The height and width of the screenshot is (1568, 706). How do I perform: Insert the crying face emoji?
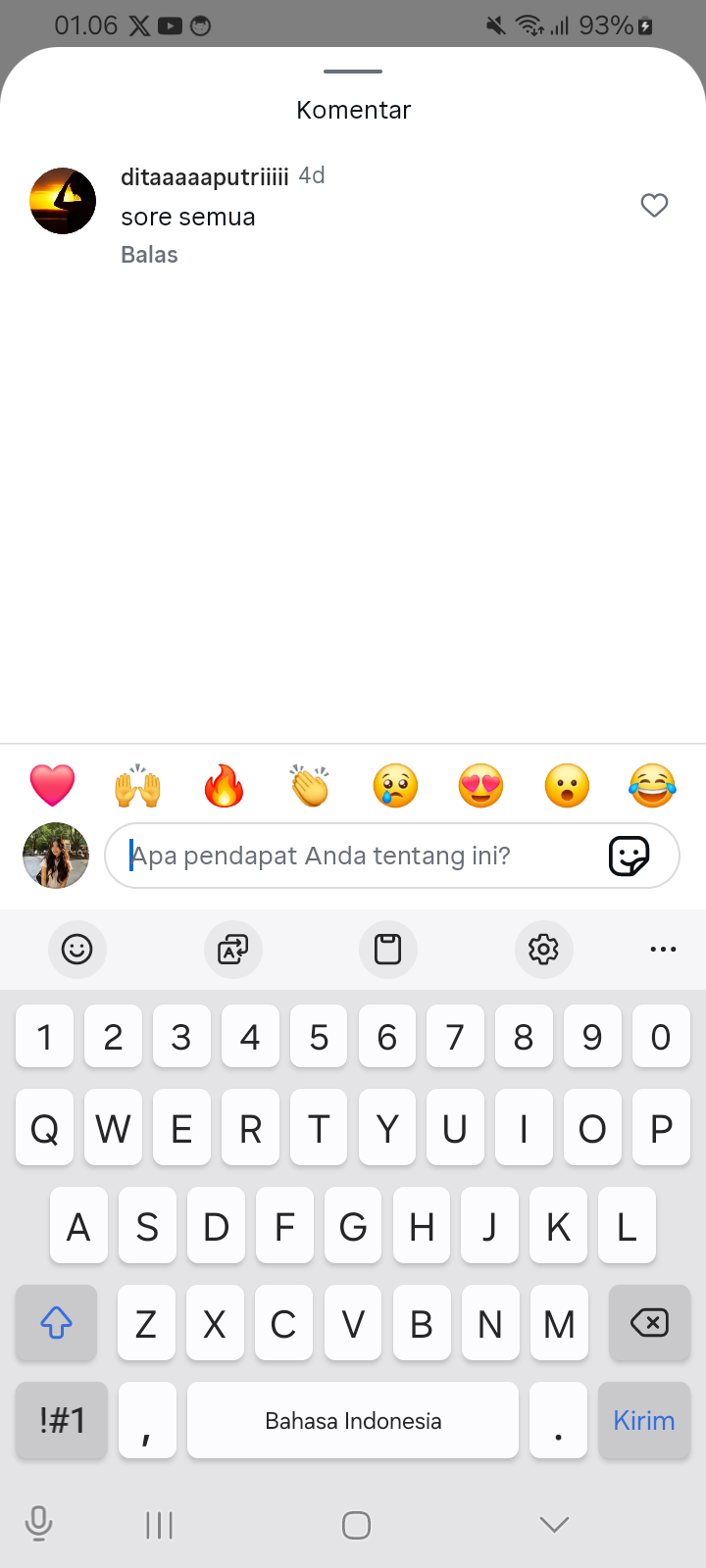click(395, 786)
